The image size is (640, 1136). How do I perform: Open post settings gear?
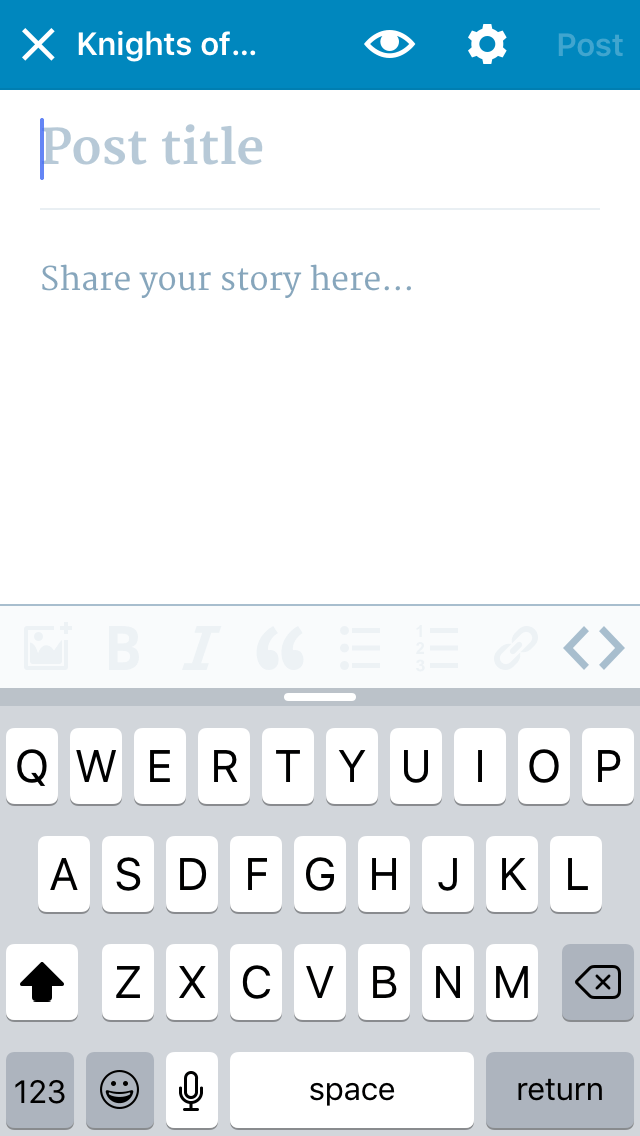(487, 45)
